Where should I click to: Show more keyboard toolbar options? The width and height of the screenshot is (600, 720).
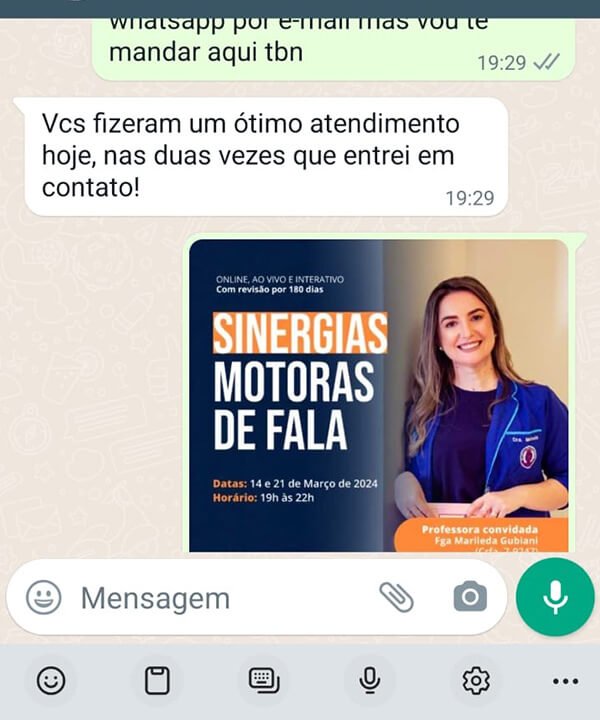565,681
